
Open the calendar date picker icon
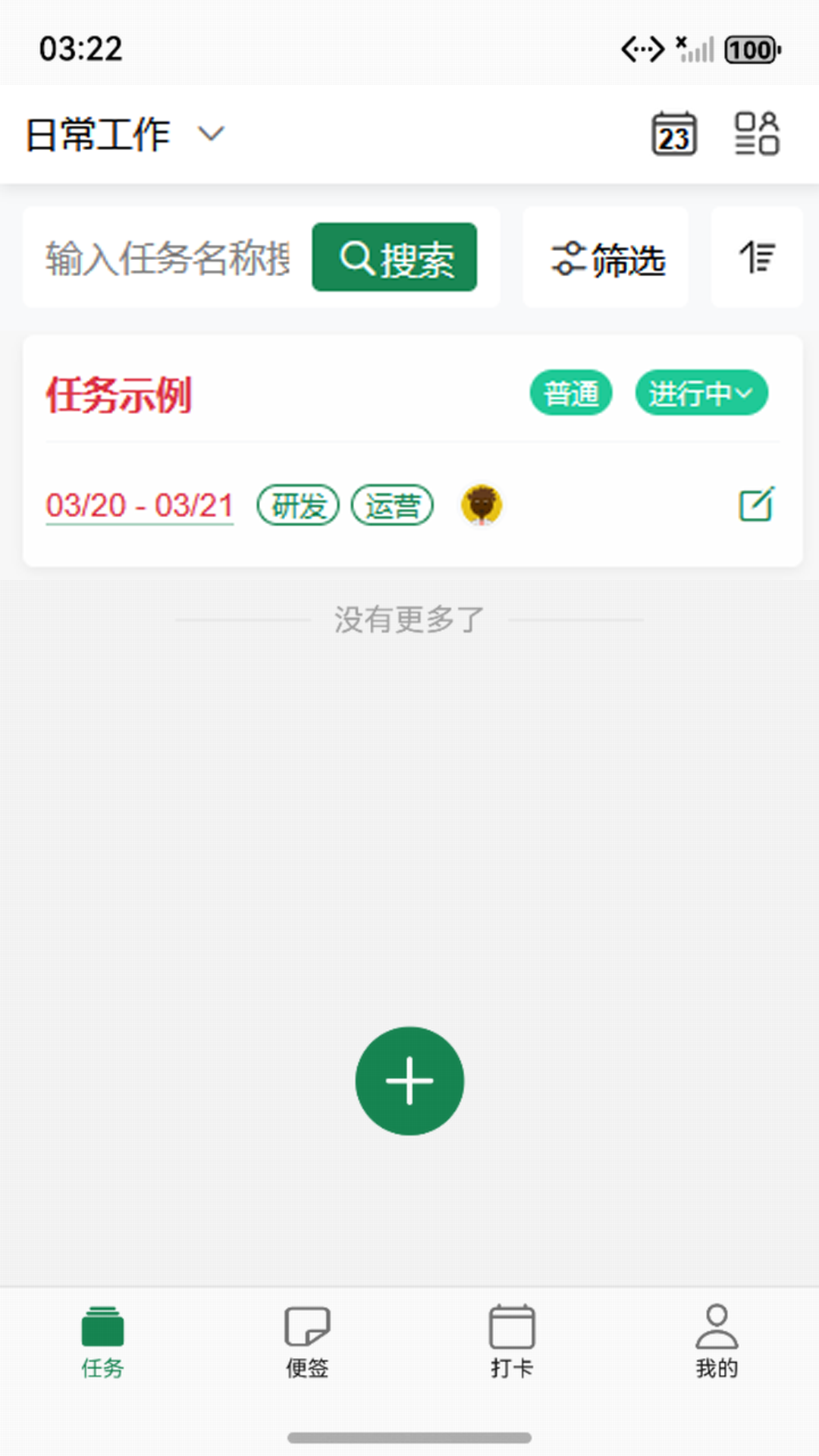pyautogui.click(x=673, y=133)
